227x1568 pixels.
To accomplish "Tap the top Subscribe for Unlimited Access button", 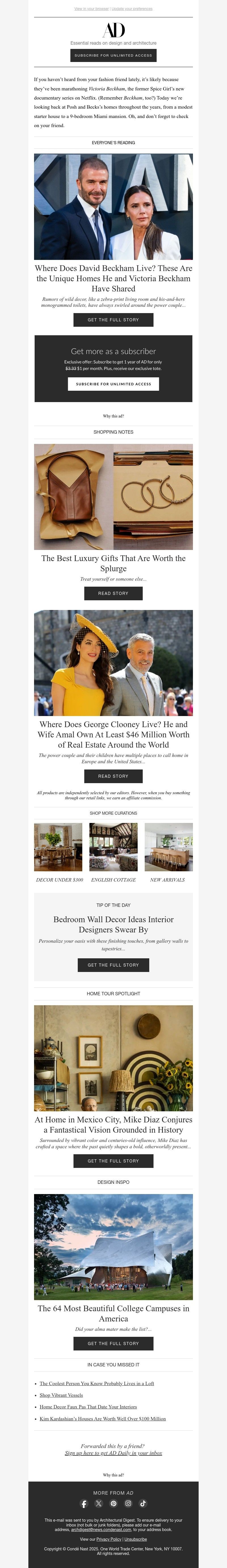I will click(113, 55).
